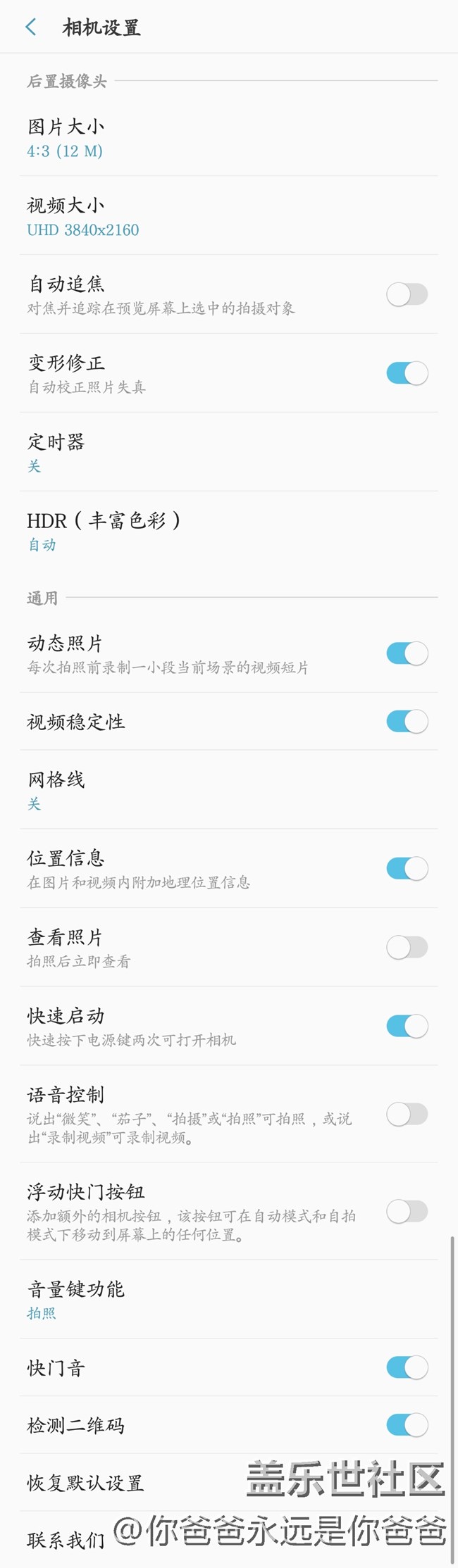Enable 查看照片 after shooting
Screen dimensions: 458x1568
407,948
